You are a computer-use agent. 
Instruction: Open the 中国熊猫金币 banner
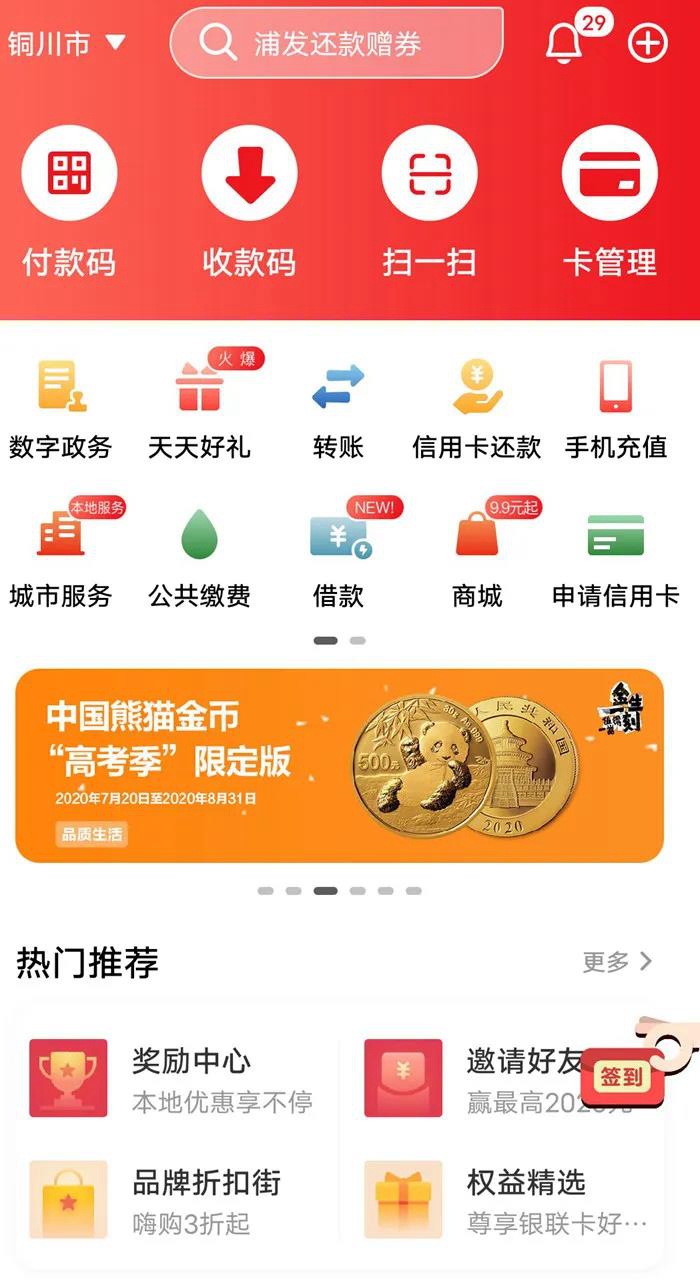(339, 765)
